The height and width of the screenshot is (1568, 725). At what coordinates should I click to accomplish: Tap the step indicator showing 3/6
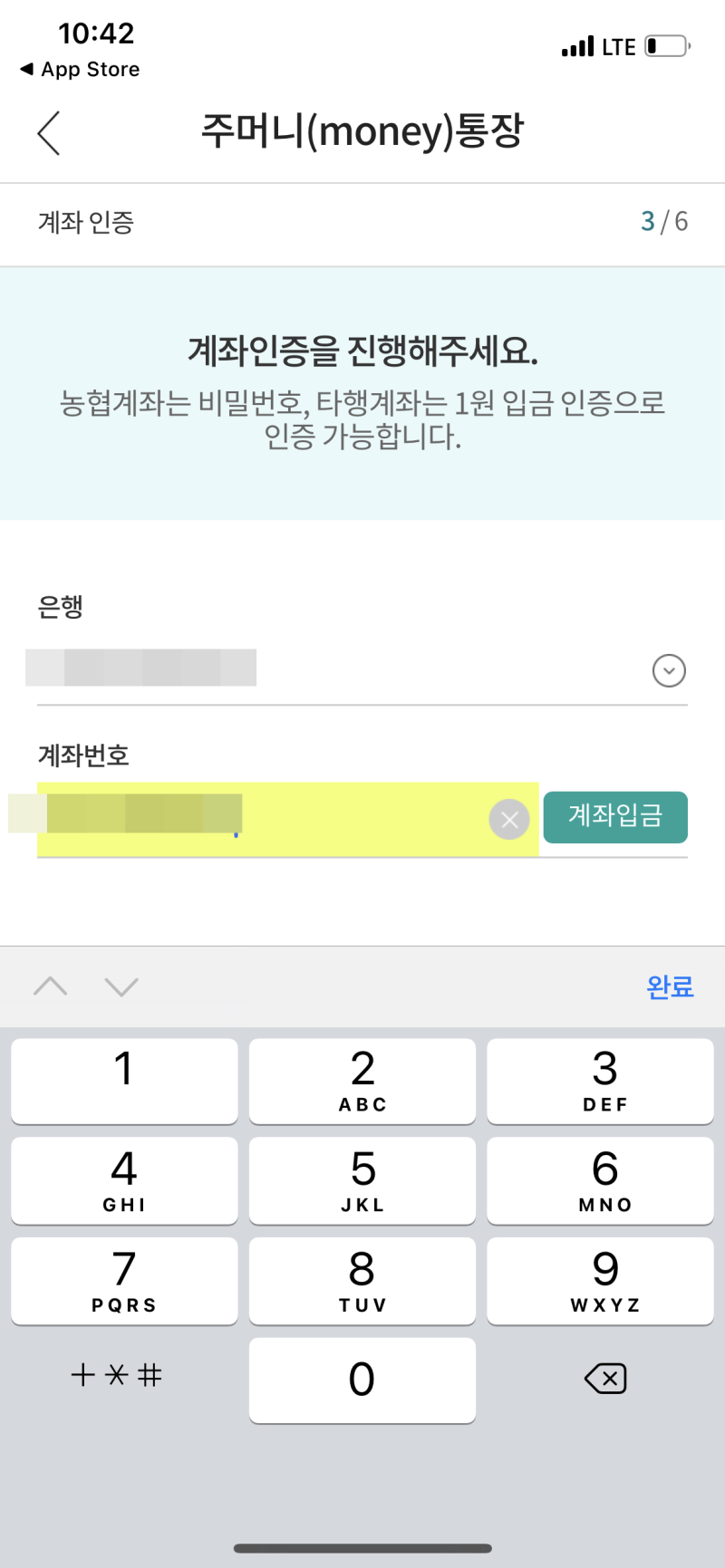665,220
